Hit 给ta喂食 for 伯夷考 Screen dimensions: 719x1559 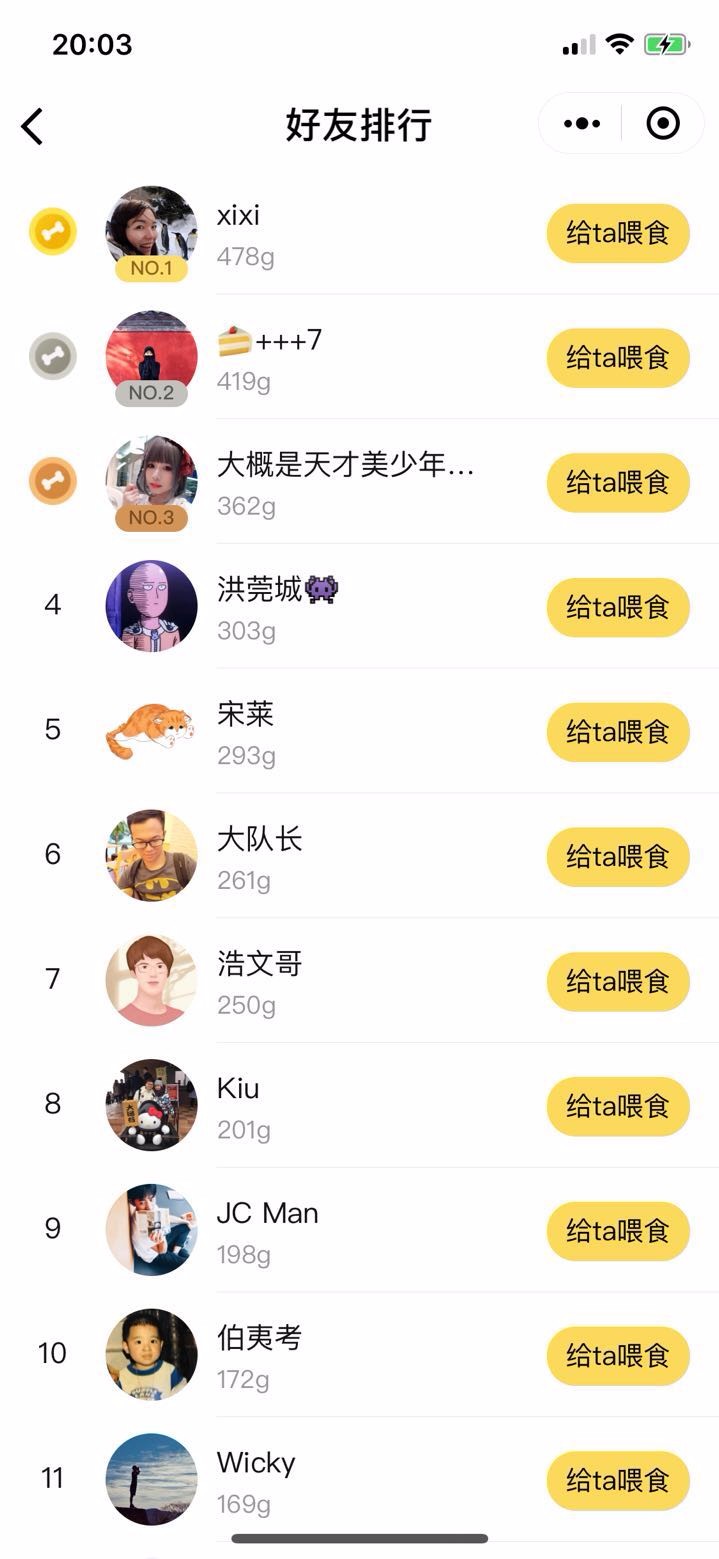[x=618, y=1356]
